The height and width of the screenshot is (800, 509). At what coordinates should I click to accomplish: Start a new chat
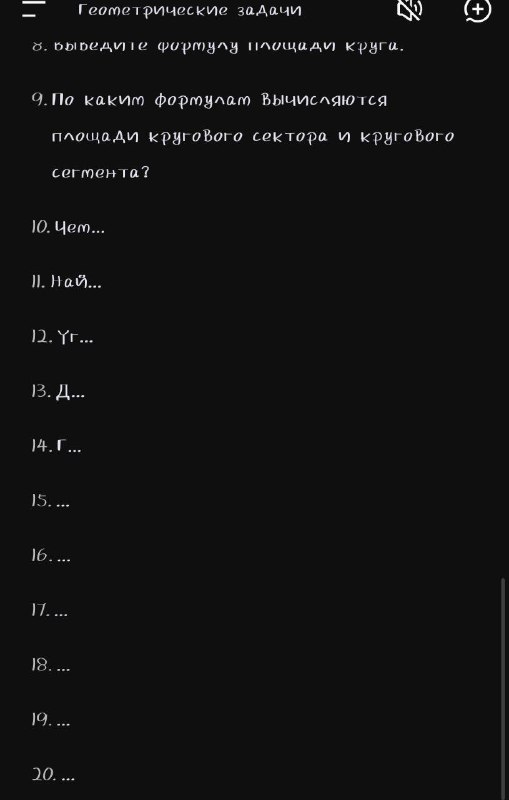[x=478, y=10]
